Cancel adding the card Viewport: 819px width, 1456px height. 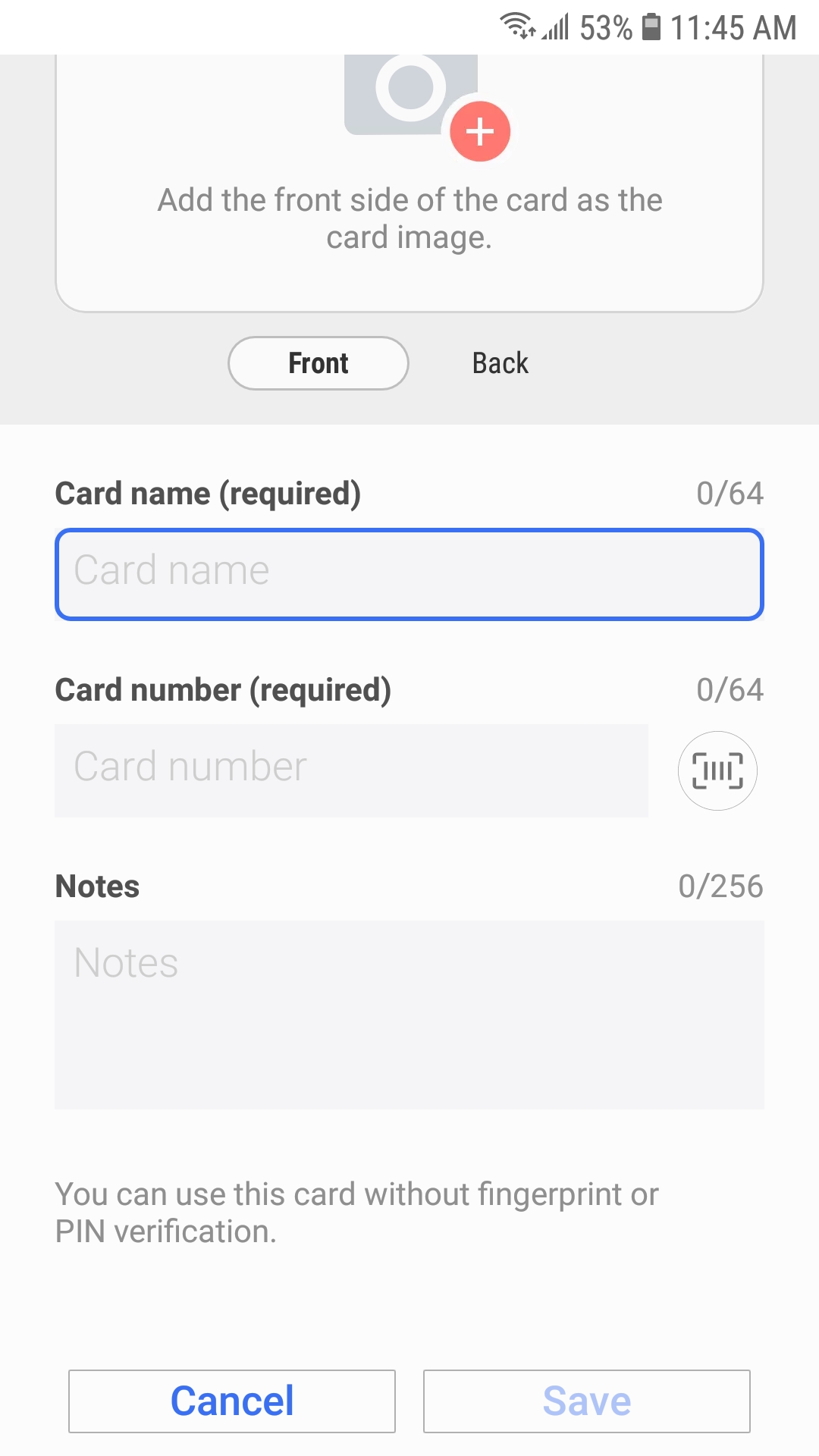coord(232,1401)
